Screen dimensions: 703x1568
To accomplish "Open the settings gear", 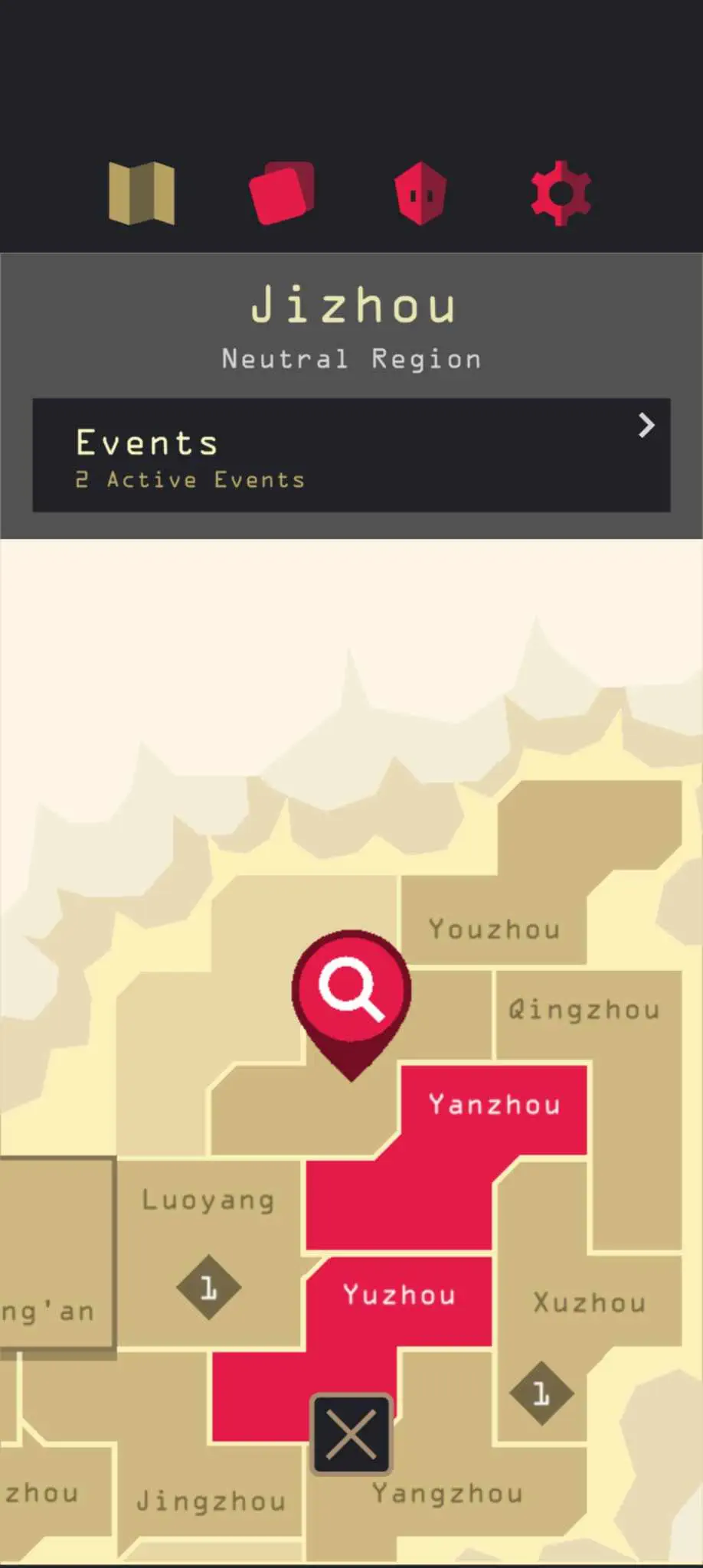I will [561, 193].
